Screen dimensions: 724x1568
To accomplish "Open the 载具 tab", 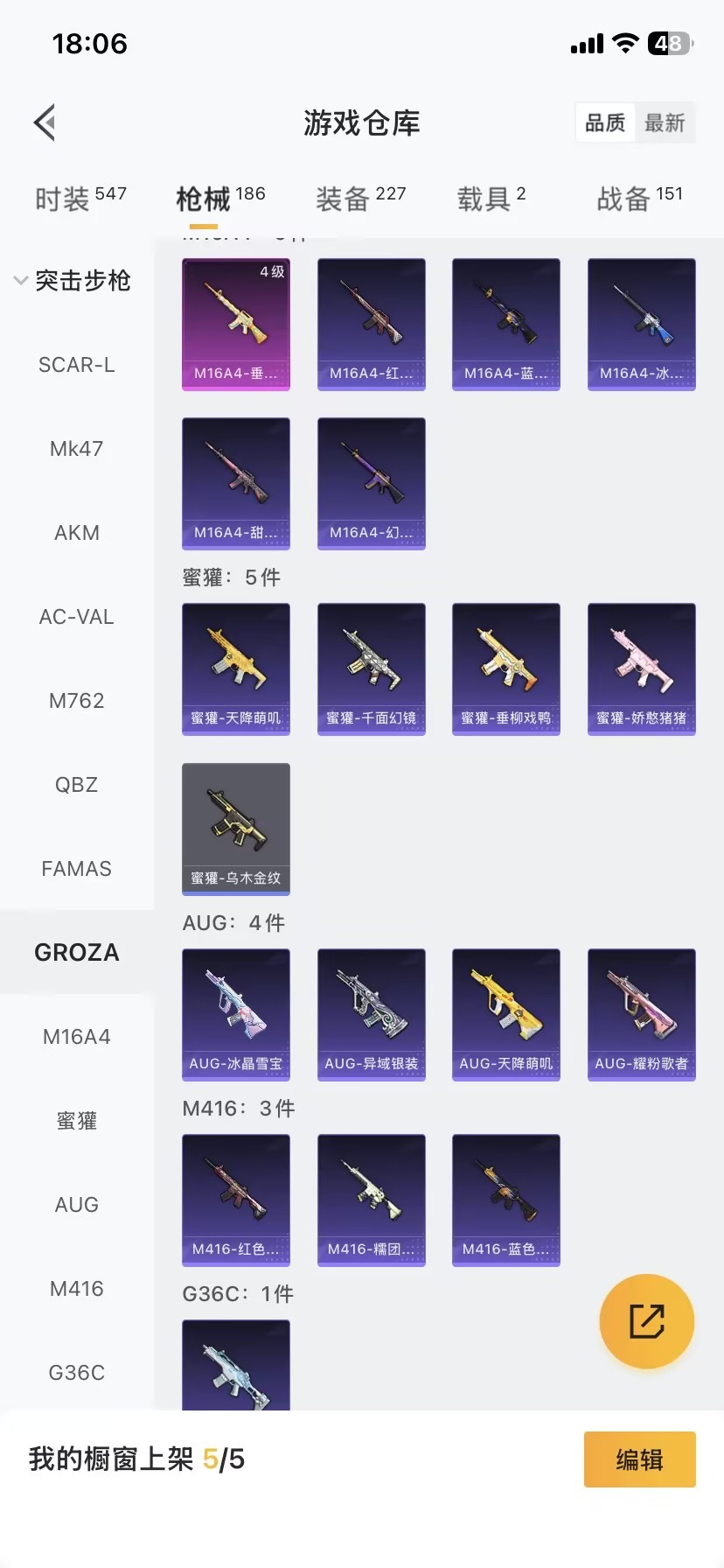I will [491, 199].
